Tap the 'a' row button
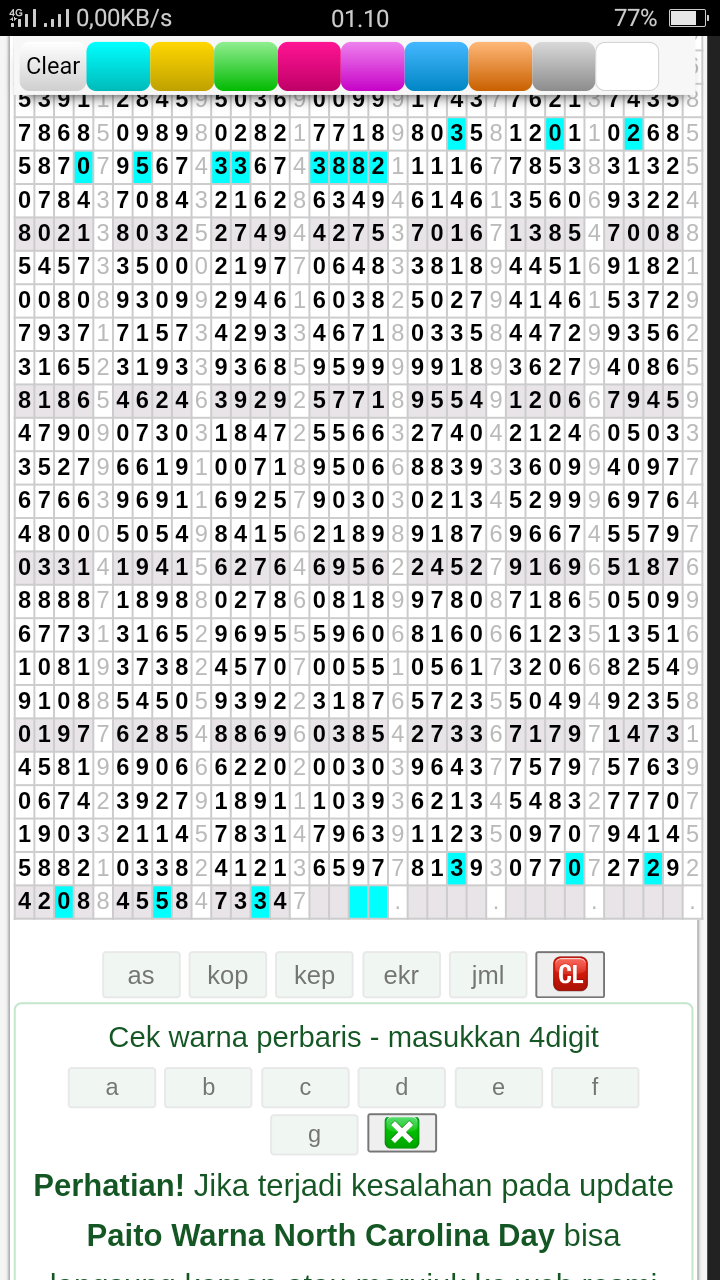Viewport: 720px width, 1280px height. [112, 1087]
